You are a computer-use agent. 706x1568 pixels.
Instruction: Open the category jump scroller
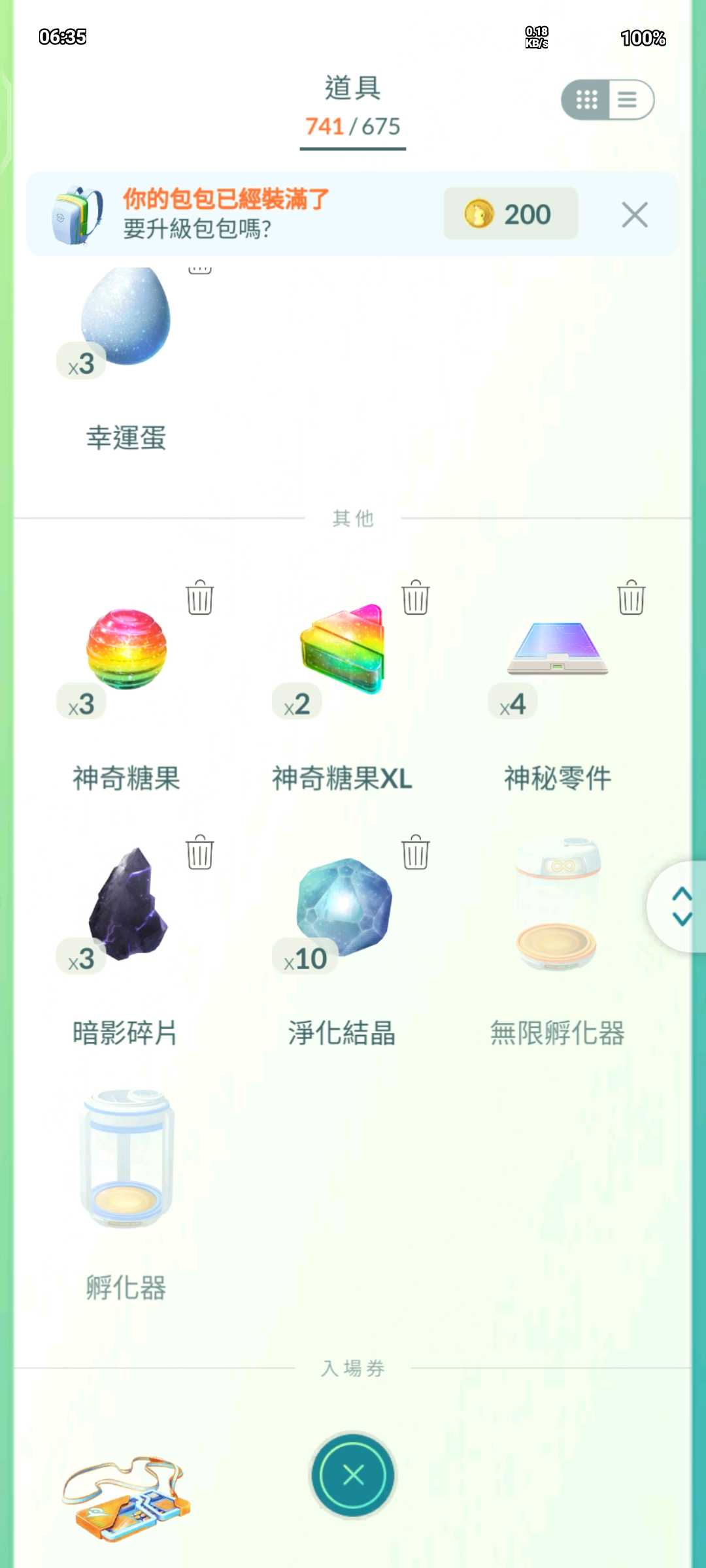[681, 906]
